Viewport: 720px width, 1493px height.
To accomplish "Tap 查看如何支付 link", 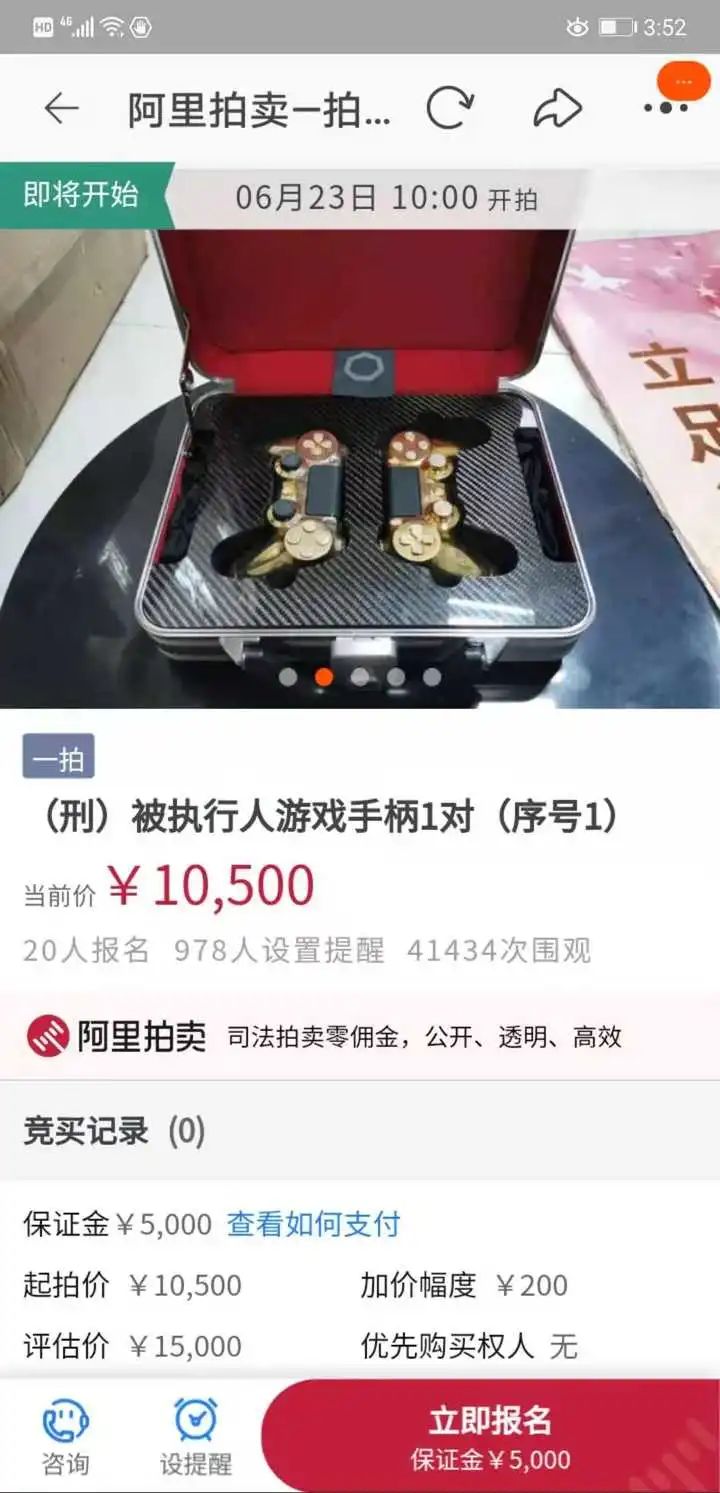I will pyautogui.click(x=313, y=1224).
